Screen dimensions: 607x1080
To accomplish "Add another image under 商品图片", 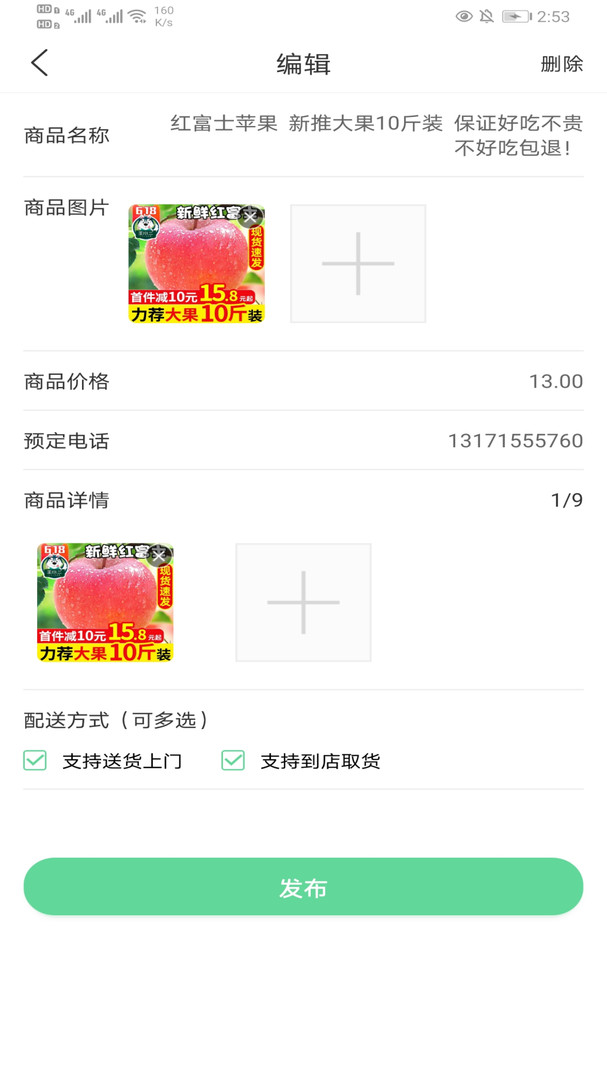I will click(x=358, y=264).
